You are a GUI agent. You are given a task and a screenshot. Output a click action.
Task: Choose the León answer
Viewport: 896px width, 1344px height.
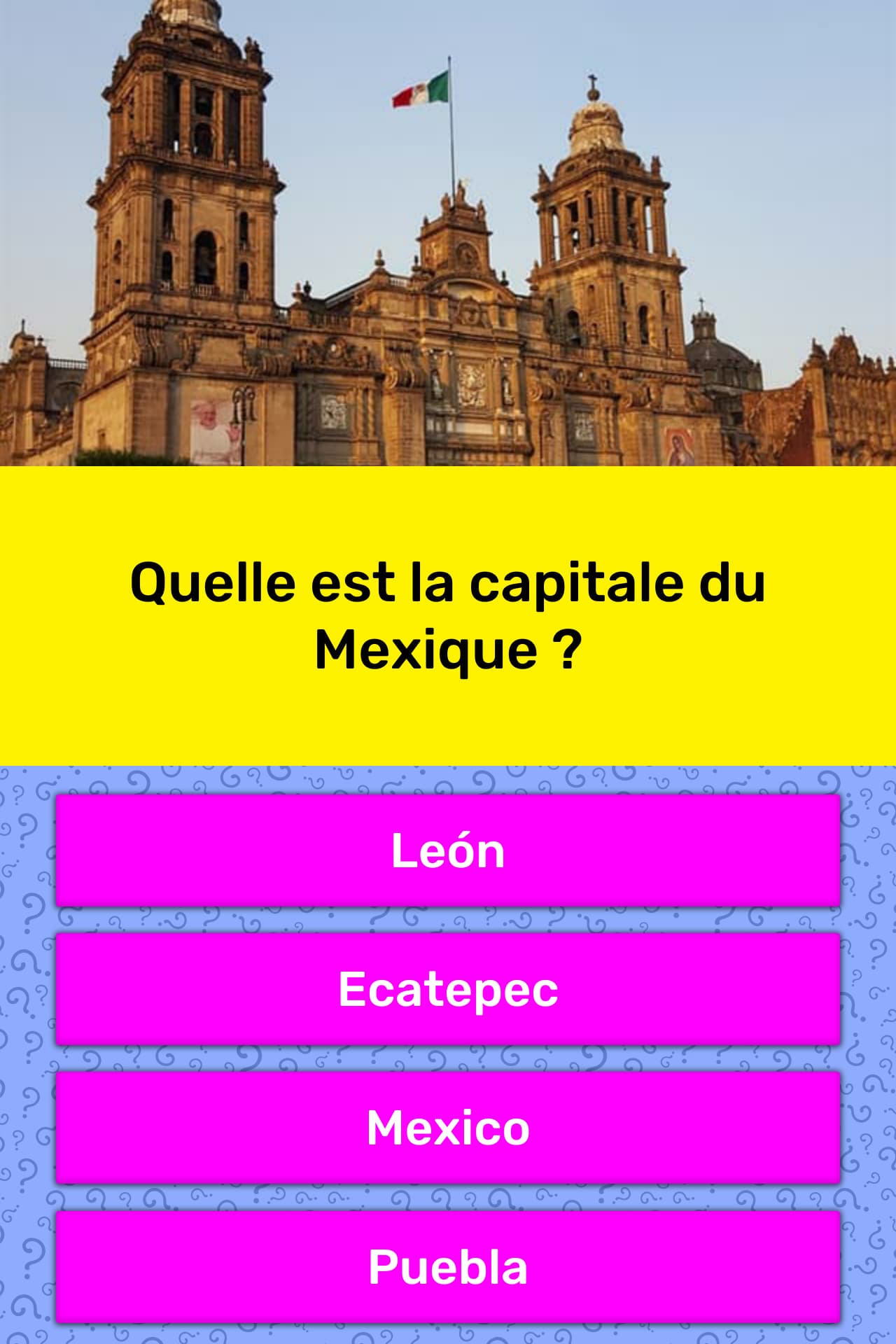(x=448, y=850)
